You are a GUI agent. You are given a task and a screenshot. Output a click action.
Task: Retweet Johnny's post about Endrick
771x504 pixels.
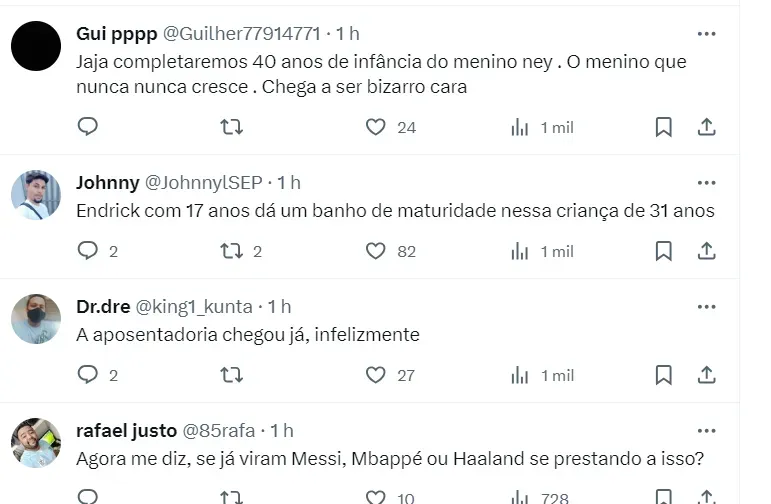point(231,251)
